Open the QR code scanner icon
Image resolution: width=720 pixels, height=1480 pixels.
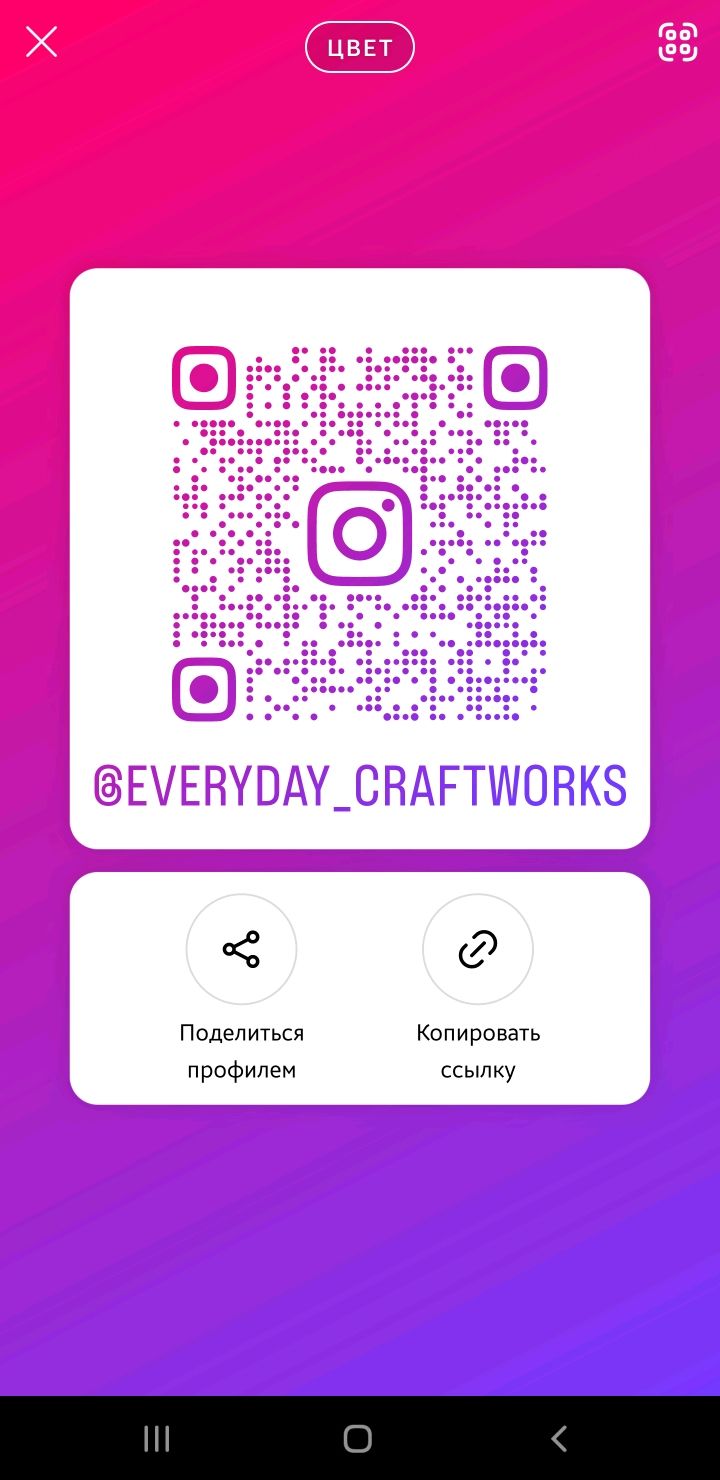point(677,42)
